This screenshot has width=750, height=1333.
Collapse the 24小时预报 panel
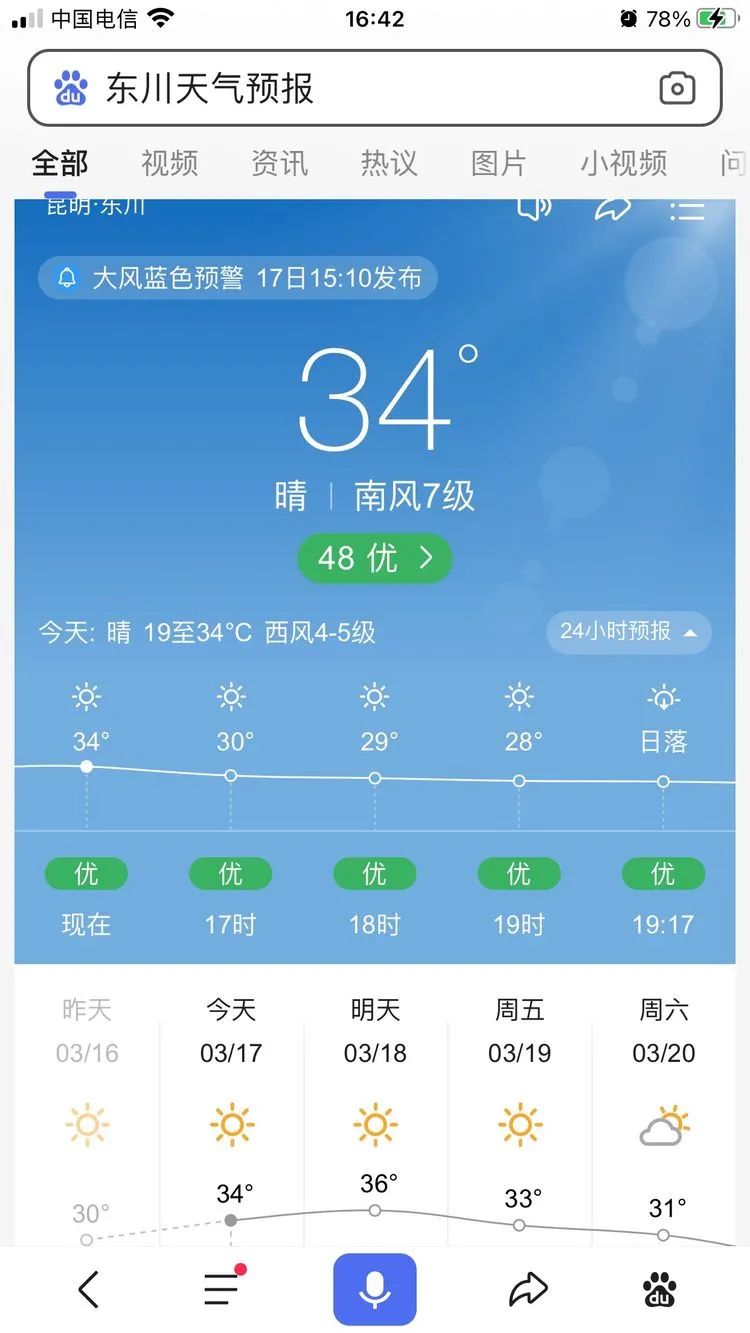[x=629, y=632]
